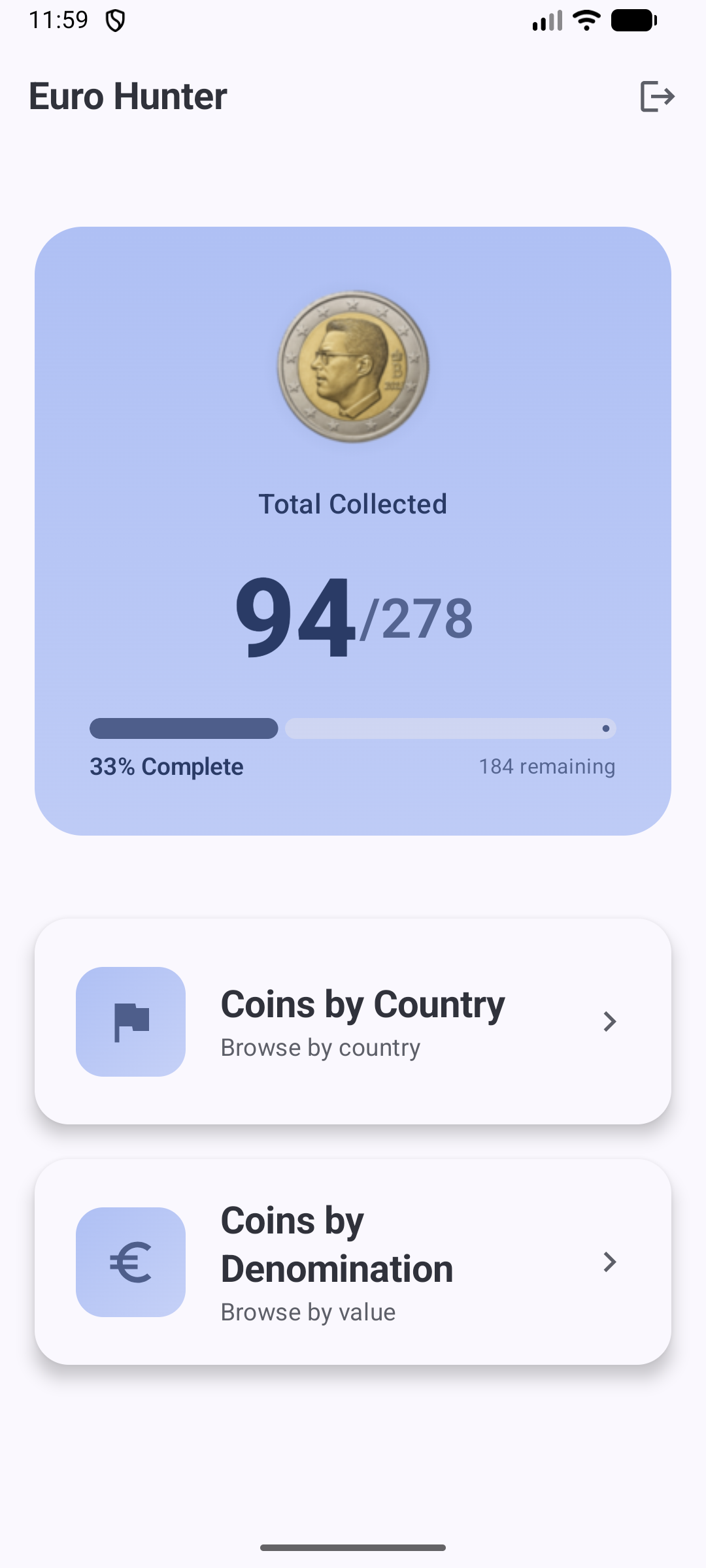Open Coins by Denomination
This screenshot has height=1568, width=706.
point(353,1262)
